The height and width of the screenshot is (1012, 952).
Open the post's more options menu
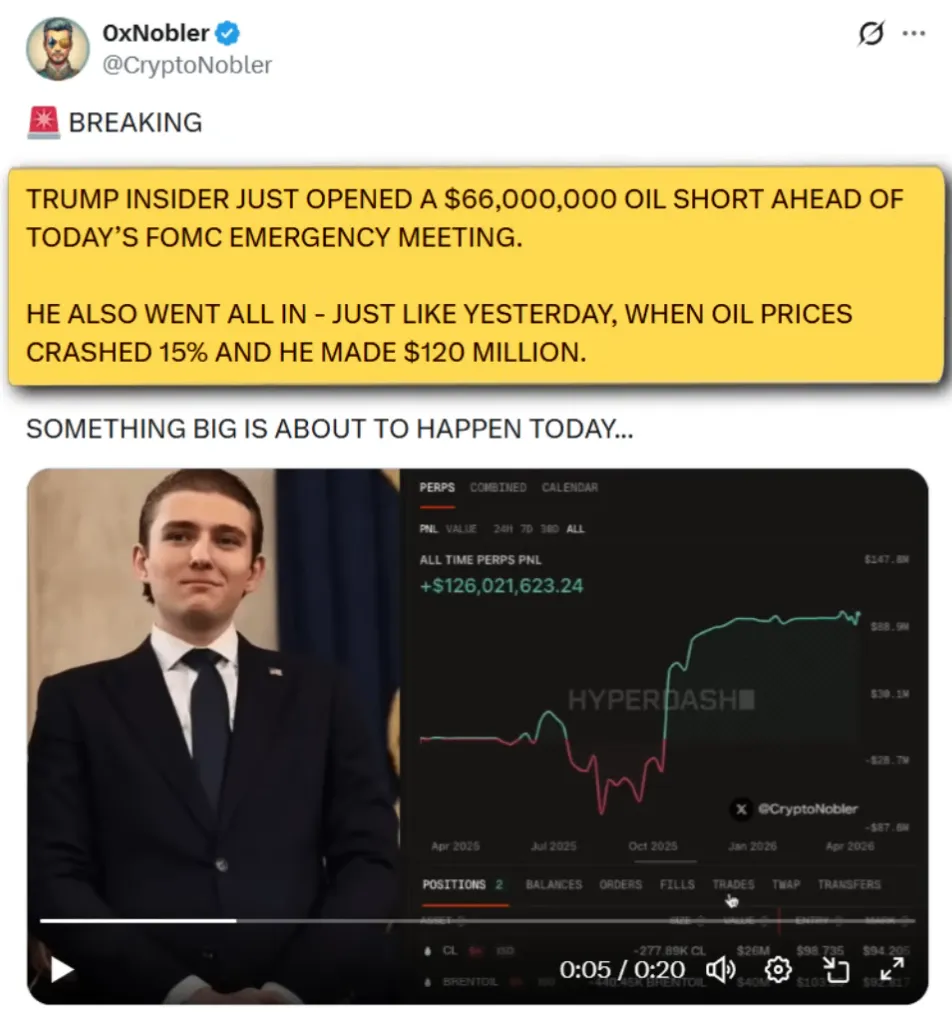[x=914, y=33]
